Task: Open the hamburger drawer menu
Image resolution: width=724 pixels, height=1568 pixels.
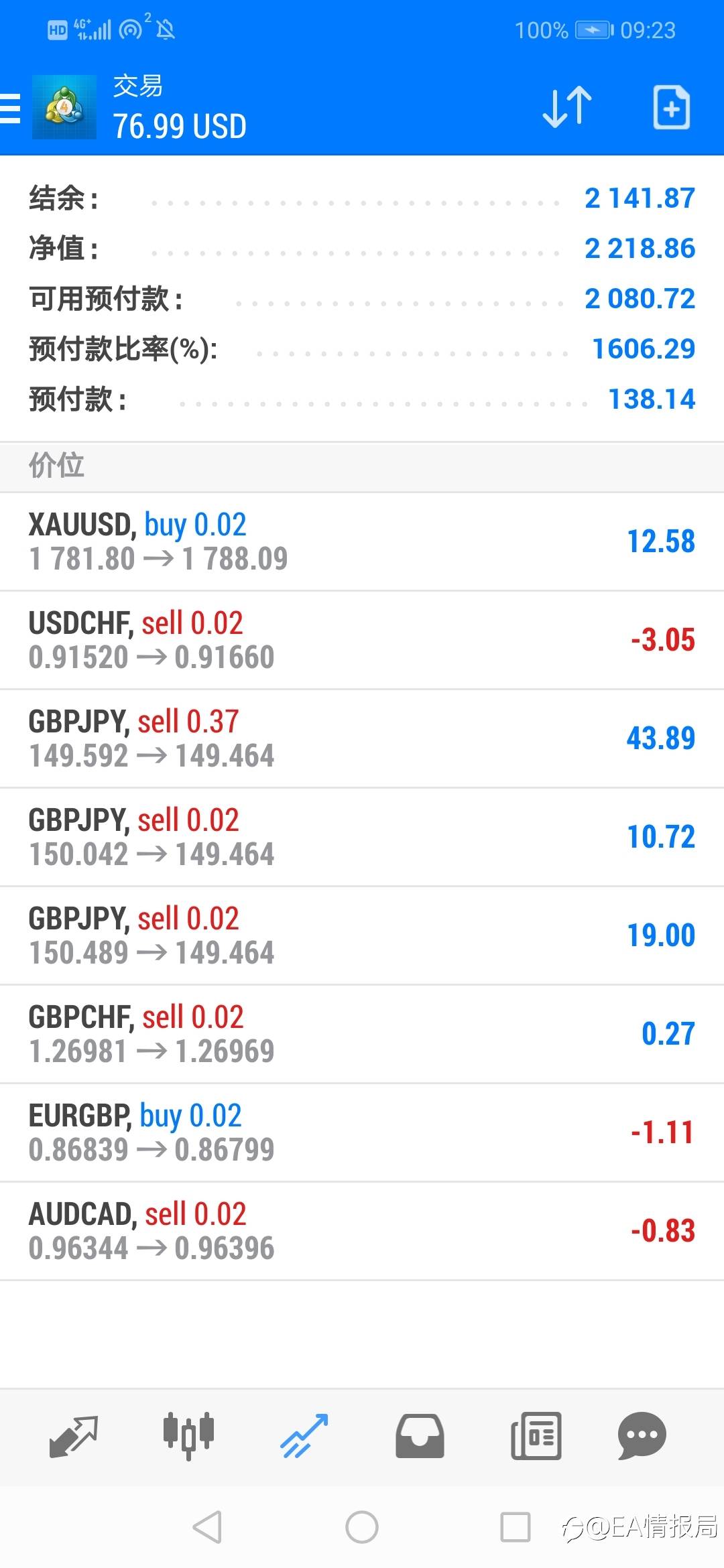Action: (10, 109)
